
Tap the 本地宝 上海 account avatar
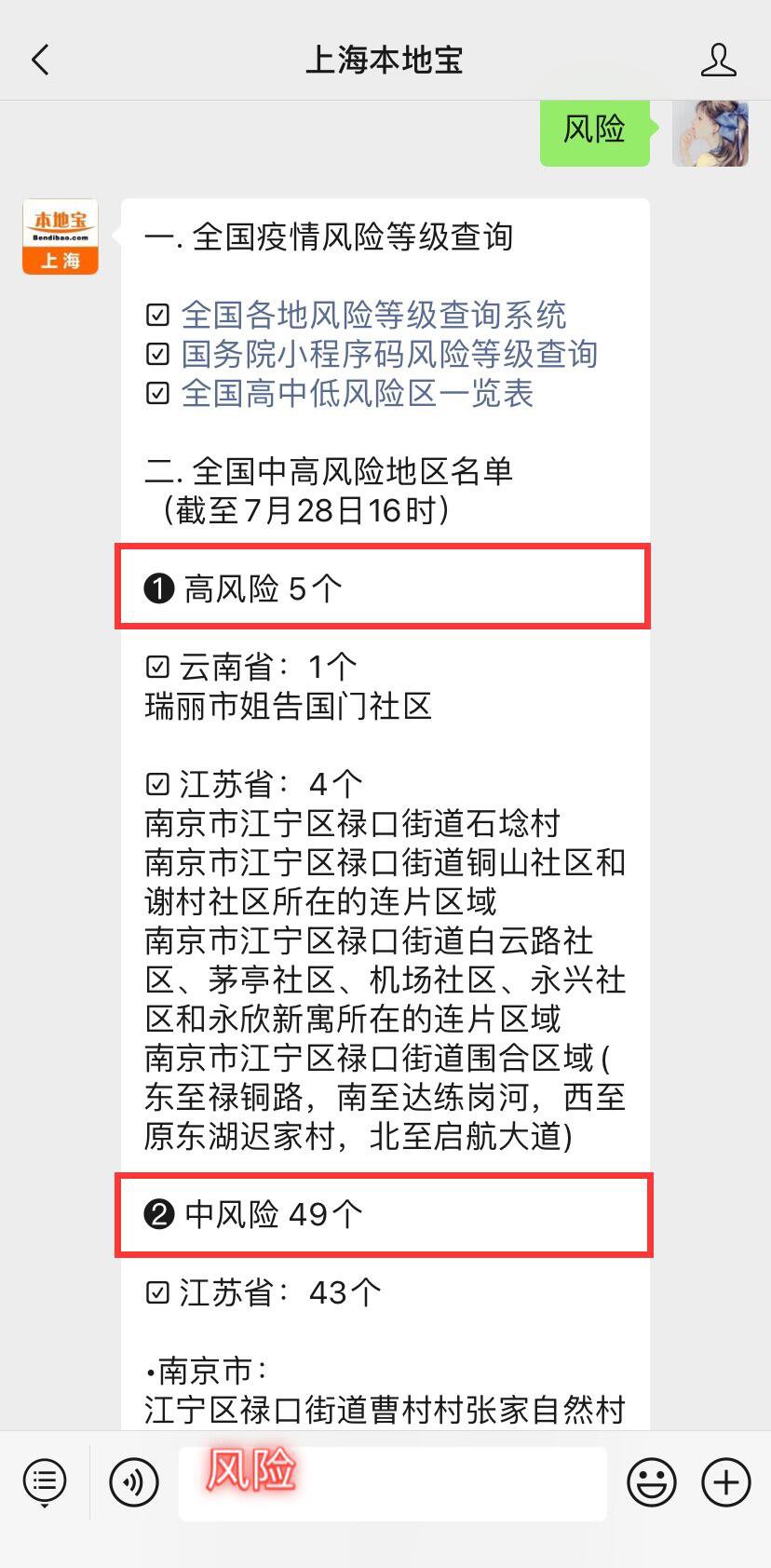point(61,237)
